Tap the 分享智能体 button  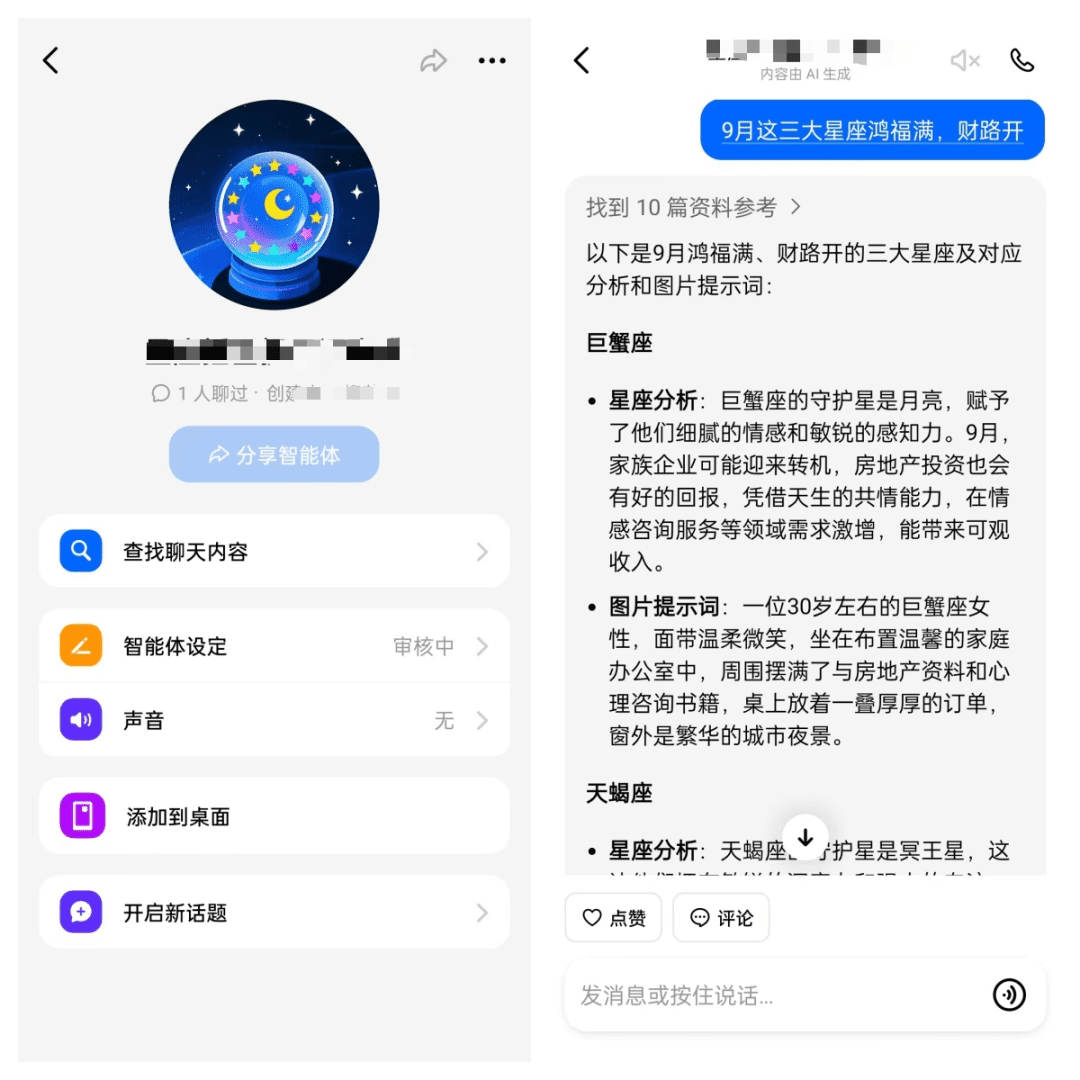click(x=274, y=455)
